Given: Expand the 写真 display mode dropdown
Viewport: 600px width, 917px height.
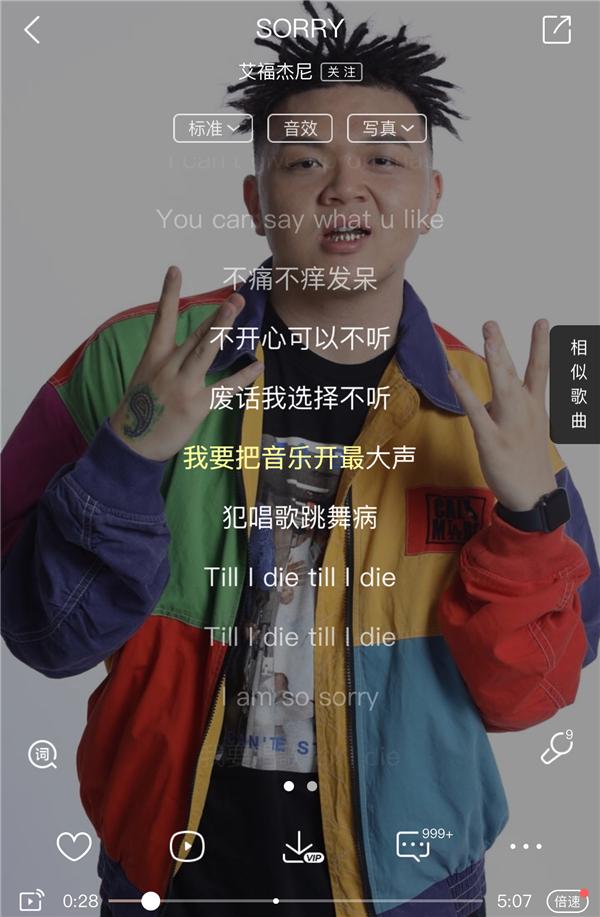Looking at the screenshot, I should pos(387,128).
